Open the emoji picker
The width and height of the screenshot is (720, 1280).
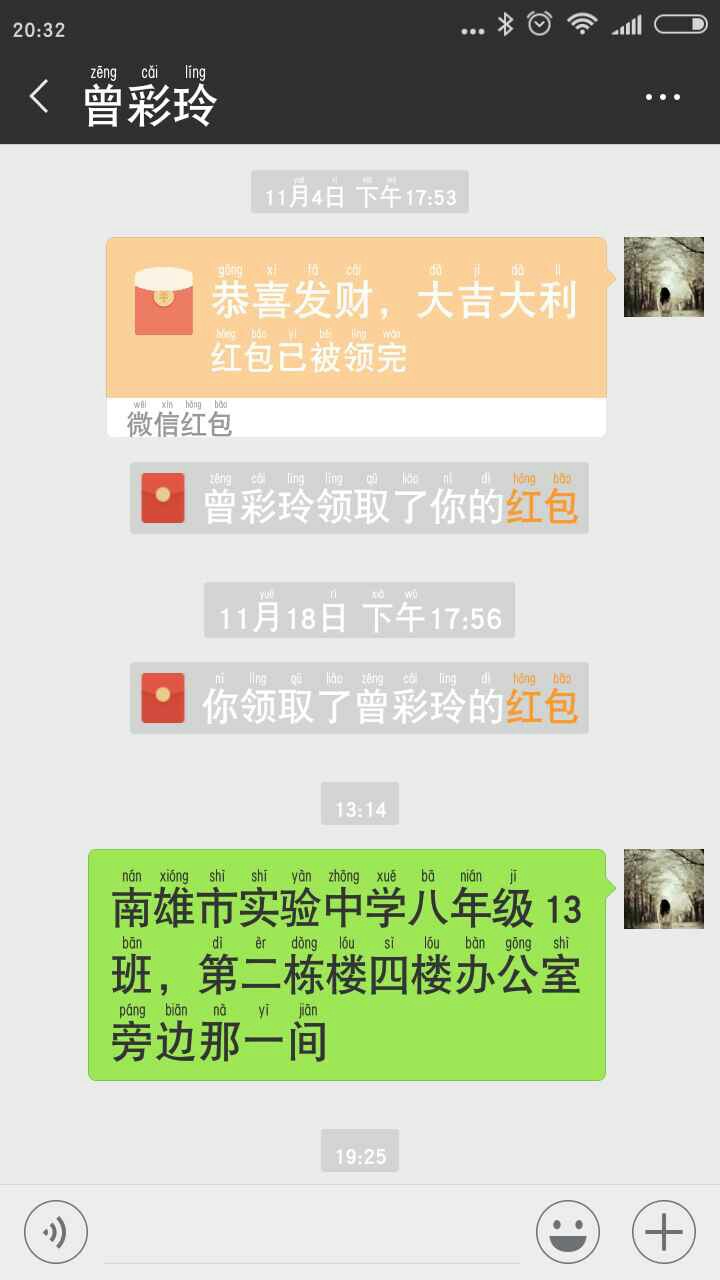pyautogui.click(x=568, y=1232)
